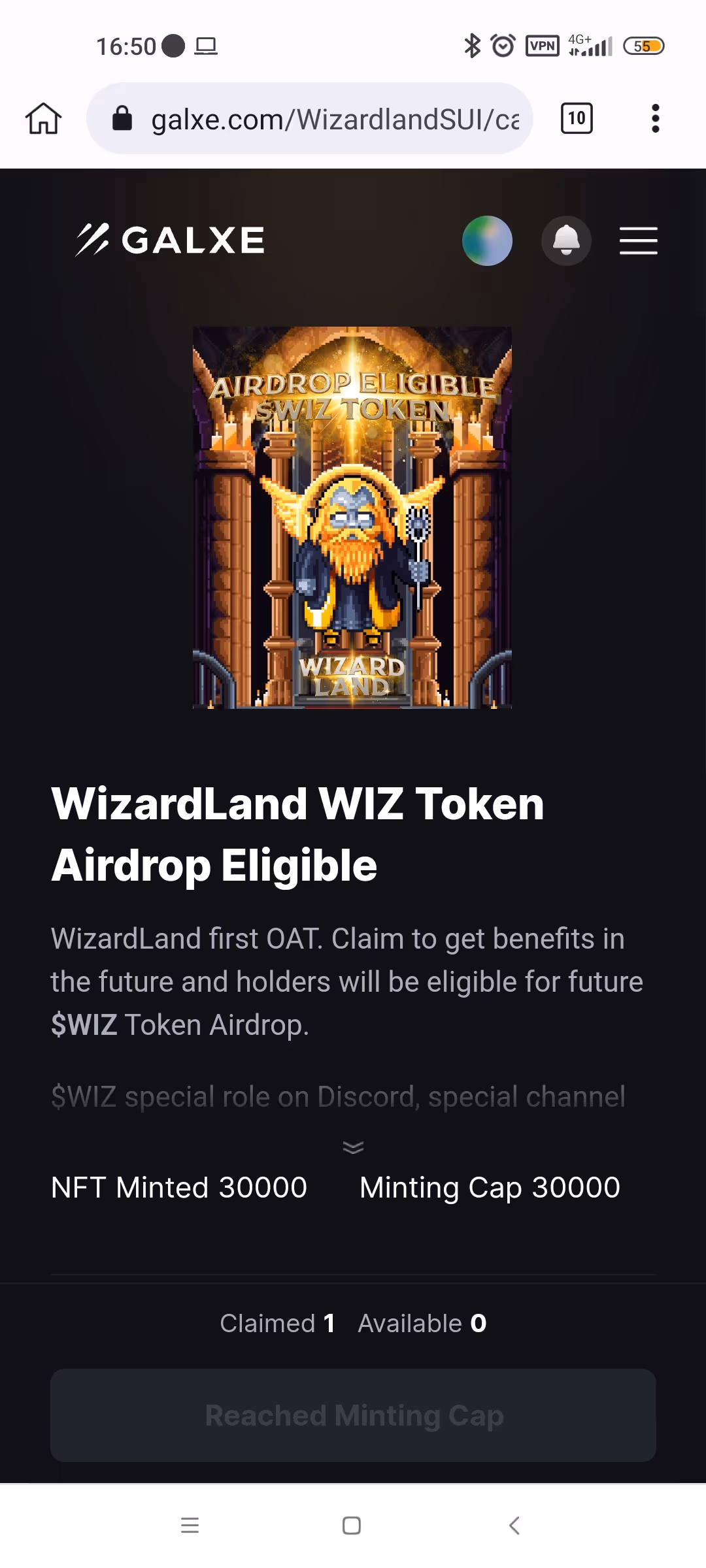View the WizardLand airdrop NFT image
This screenshot has width=706, height=1568.
click(352, 517)
